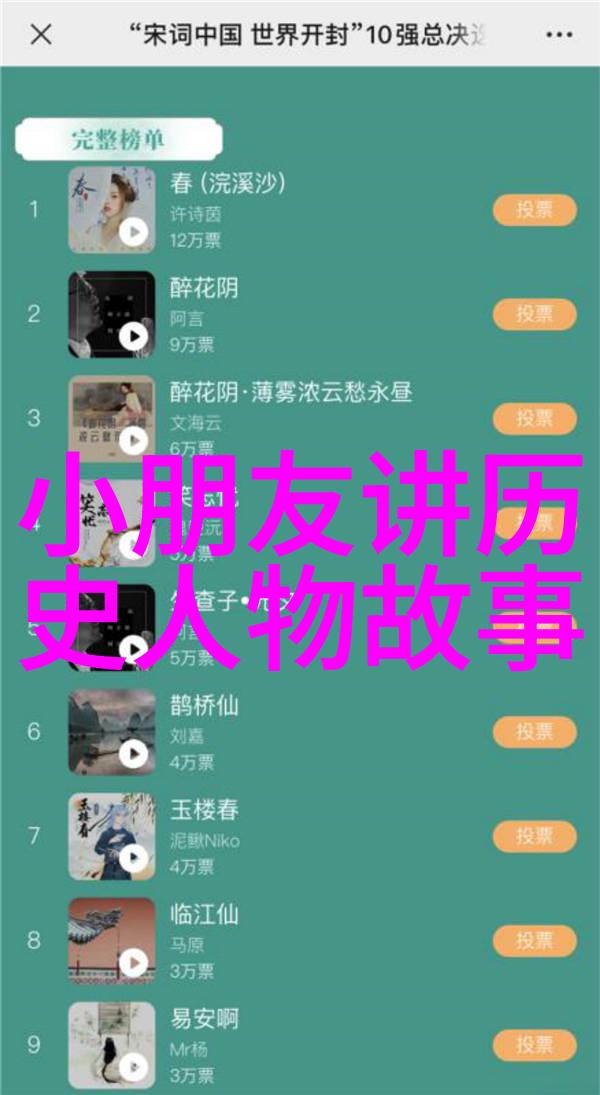The height and width of the screenshot is (1095, 600).
Task: Vote for 春 (浣溪沙) by 许诗茵
Action: point(534,210)
